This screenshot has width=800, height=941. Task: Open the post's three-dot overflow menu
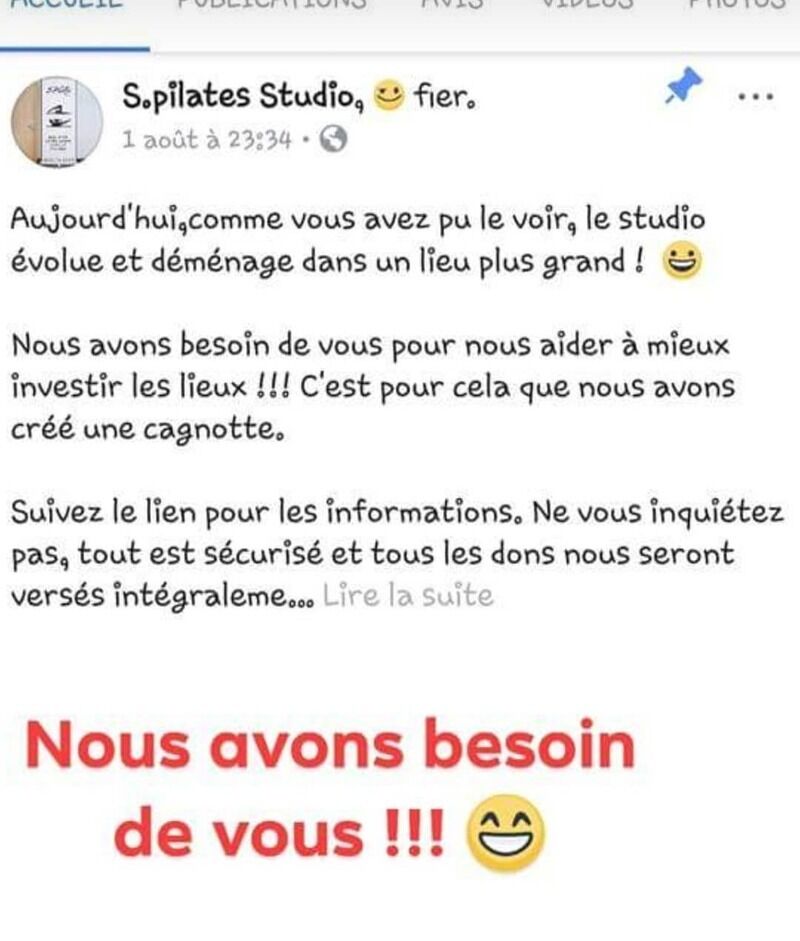click(x=754, y=97)
